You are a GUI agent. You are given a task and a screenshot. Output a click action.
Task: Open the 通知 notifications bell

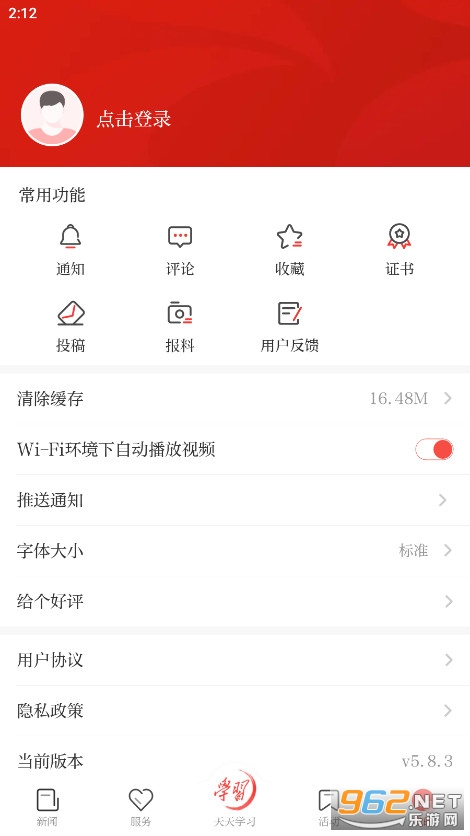70,250
